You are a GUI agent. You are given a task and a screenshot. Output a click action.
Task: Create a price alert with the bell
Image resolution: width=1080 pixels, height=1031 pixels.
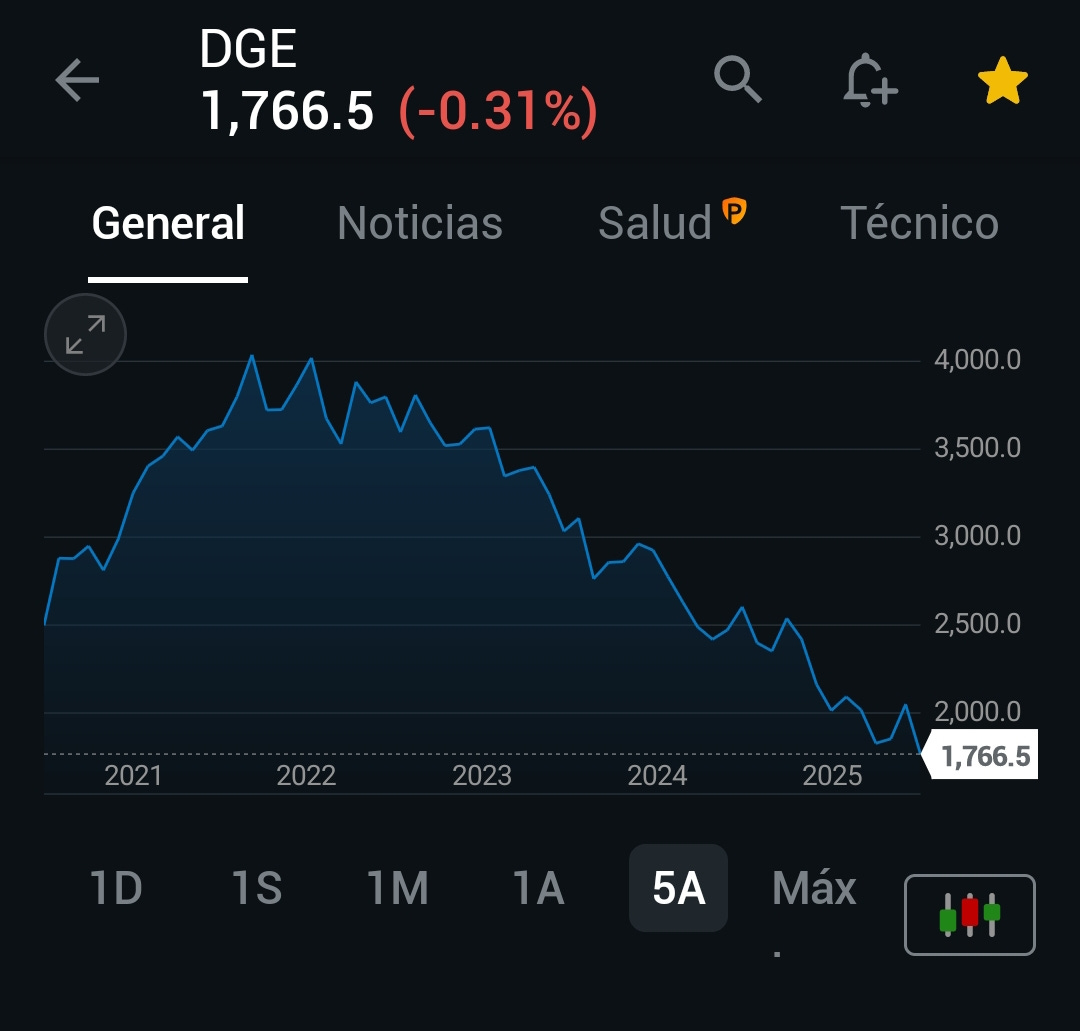point(869,81)
